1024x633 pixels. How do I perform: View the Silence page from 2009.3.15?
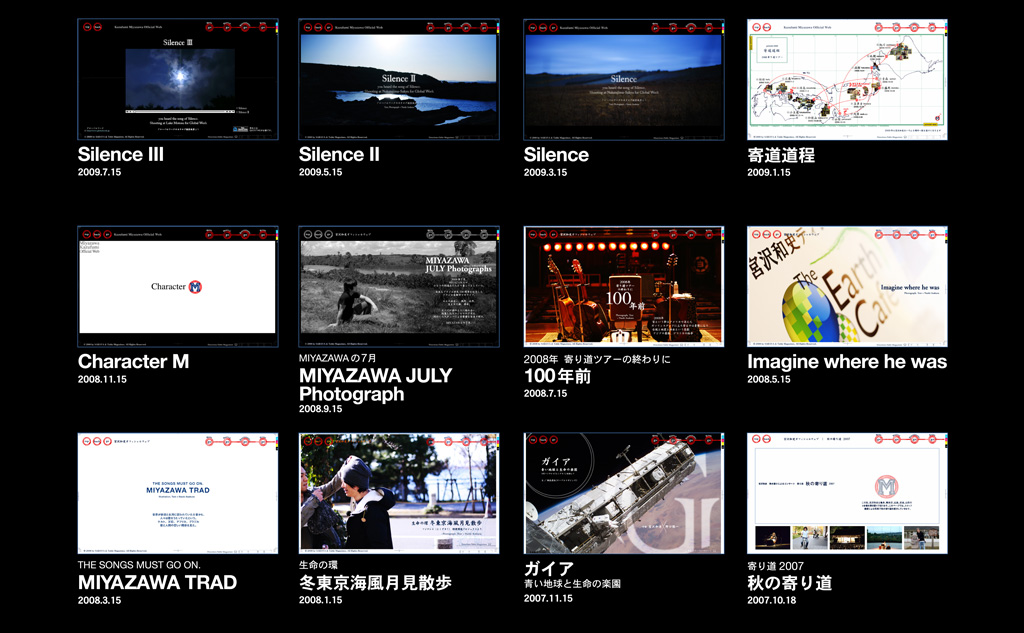pos(623,79)
